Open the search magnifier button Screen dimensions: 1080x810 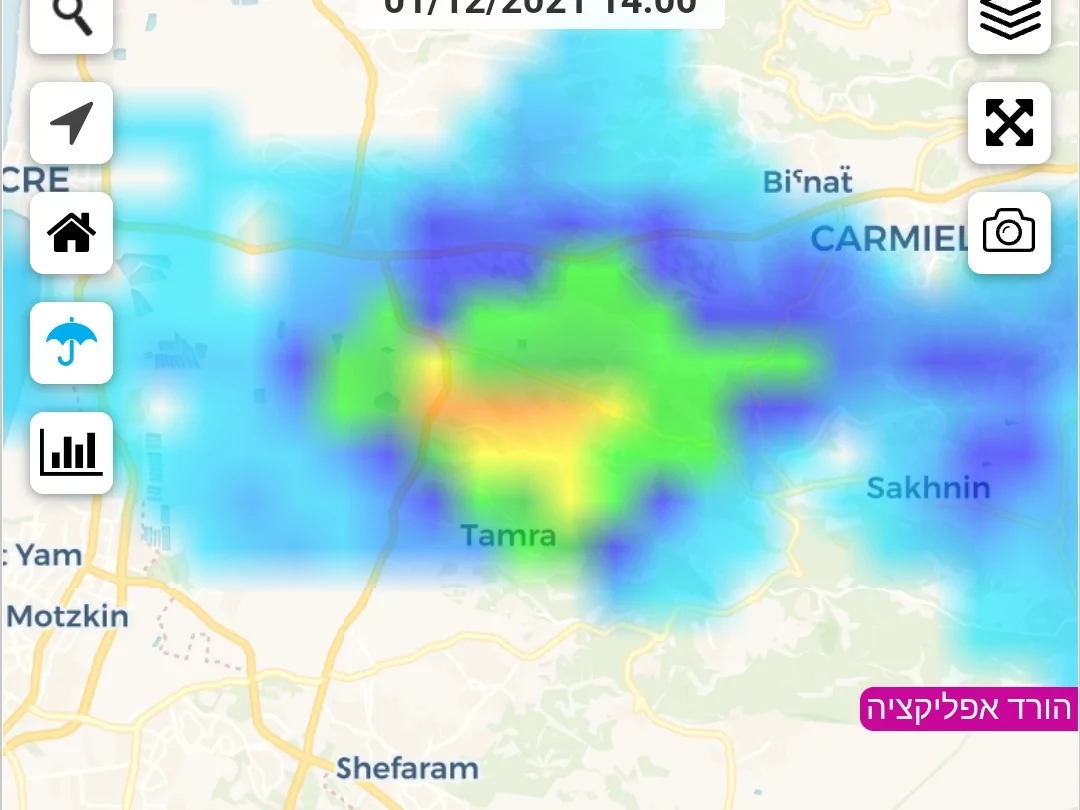pos(71,20)
